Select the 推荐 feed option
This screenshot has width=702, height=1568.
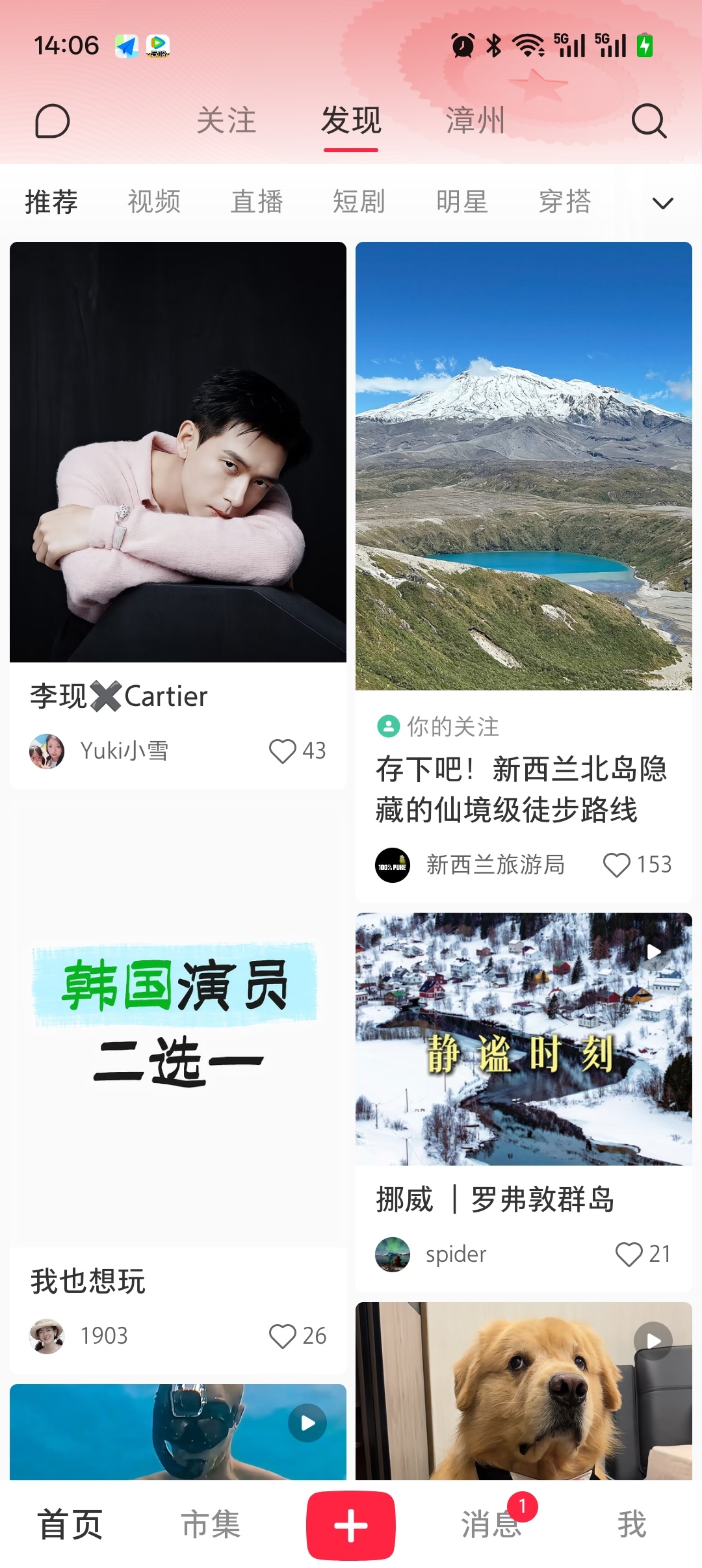pyautogui.click(x=51, y=202)
